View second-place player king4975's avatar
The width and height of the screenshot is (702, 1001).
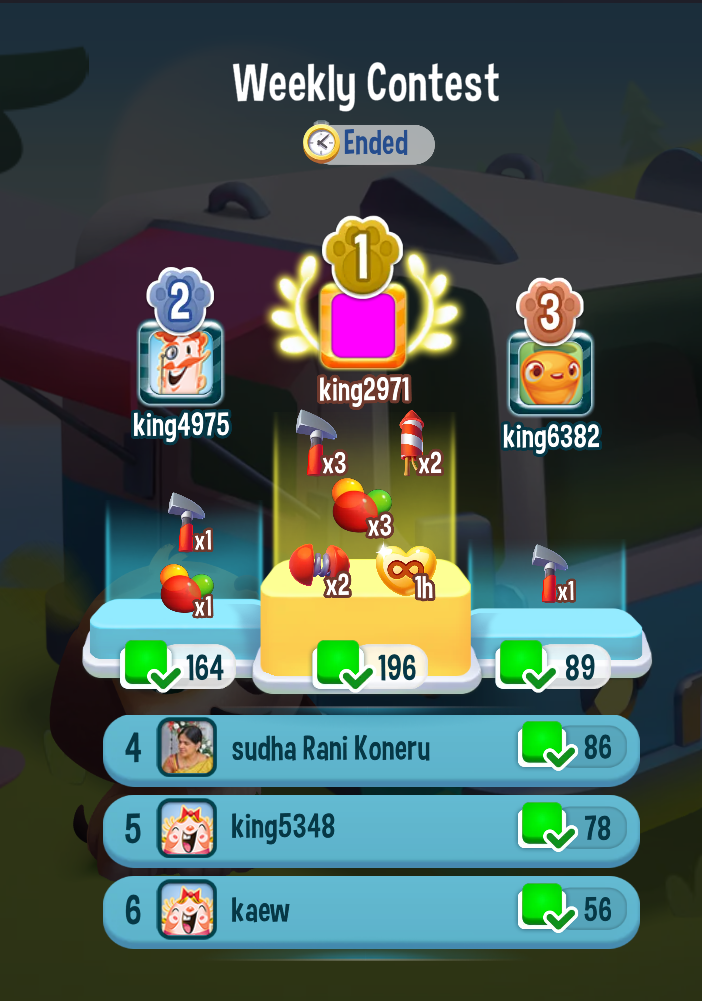tap(180, 362)
